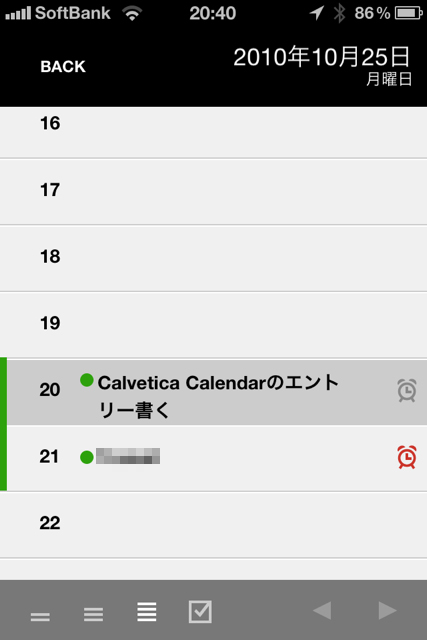The height and width of the screenshot is (640, 427).
Task: Go to the next day
Action: point(387,611)
